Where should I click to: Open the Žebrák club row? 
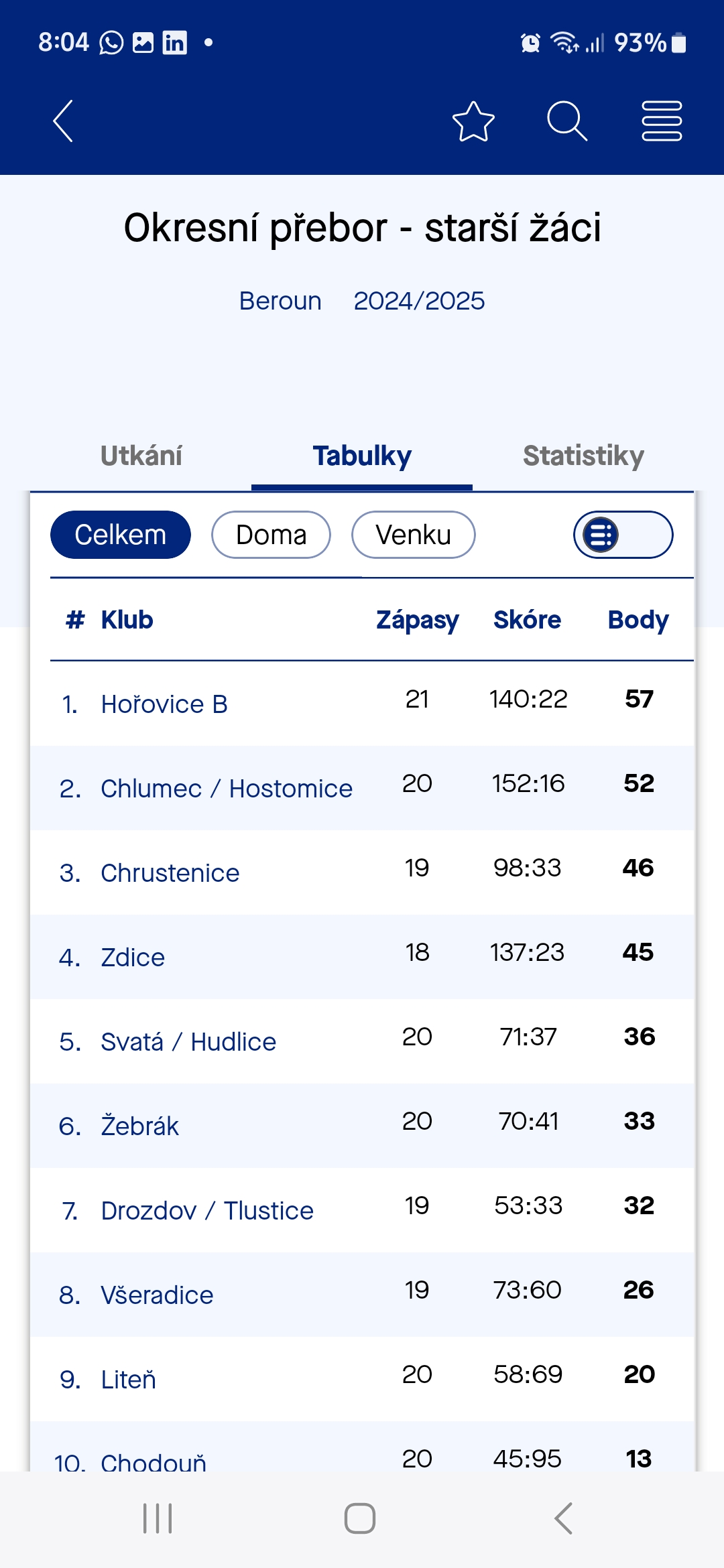tap(362, 1126)
